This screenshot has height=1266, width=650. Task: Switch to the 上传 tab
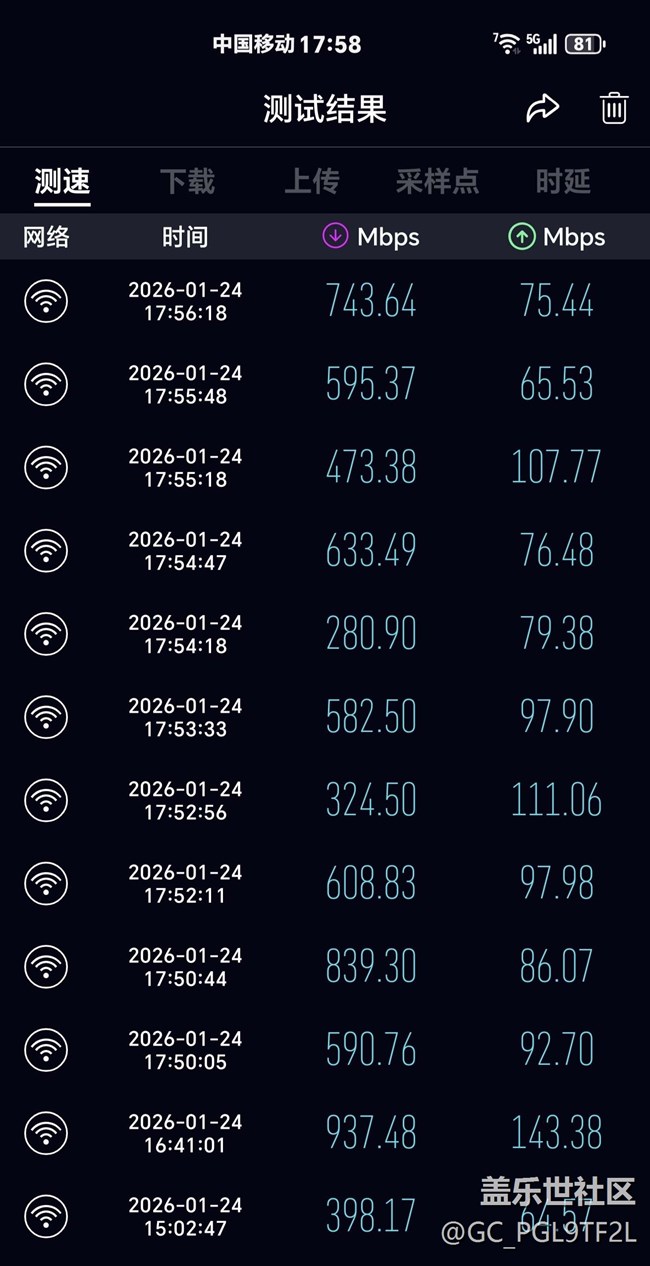[x=312, y=181]
